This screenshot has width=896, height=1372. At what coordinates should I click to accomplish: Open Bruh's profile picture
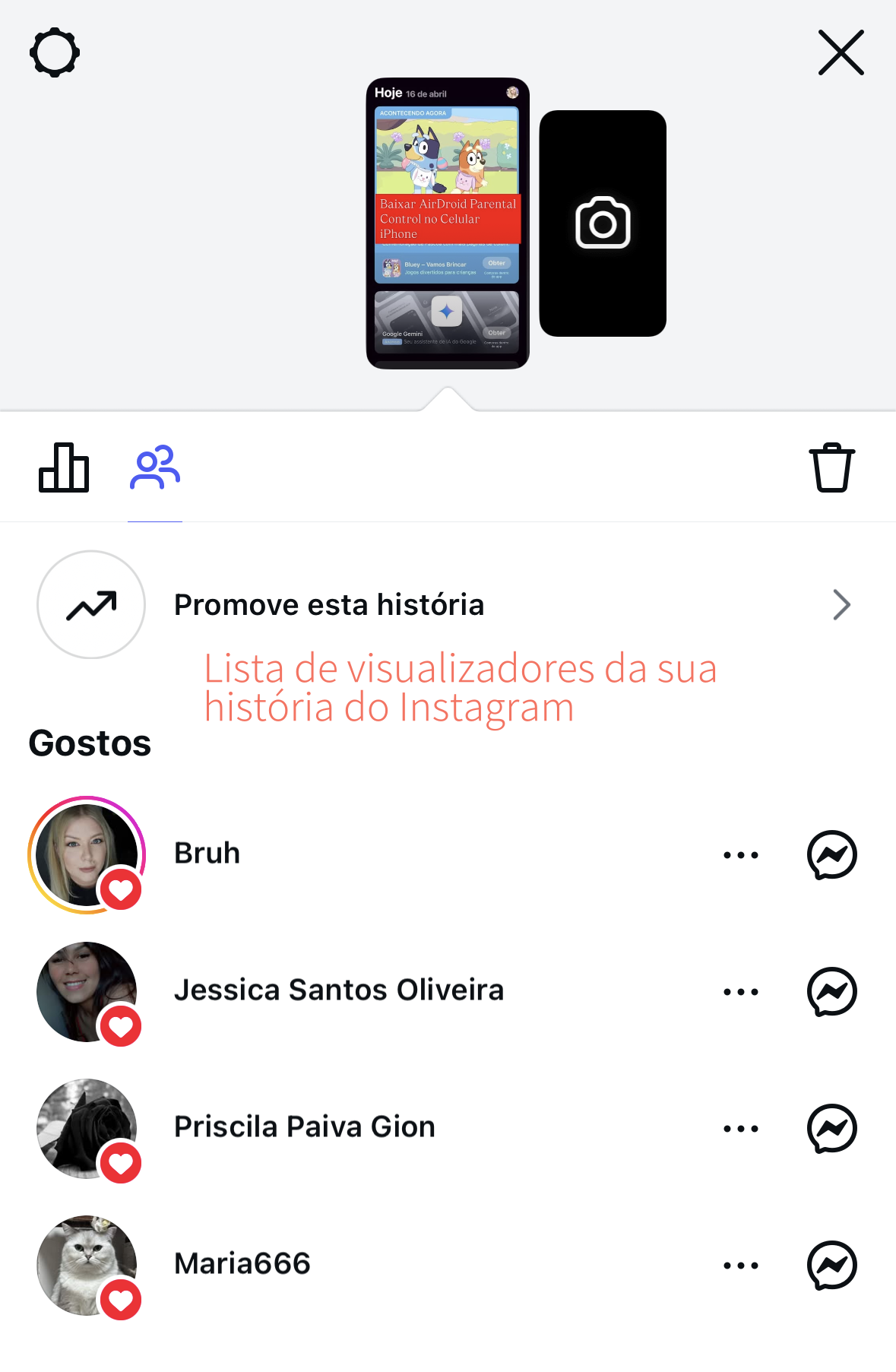pos(86,854)
